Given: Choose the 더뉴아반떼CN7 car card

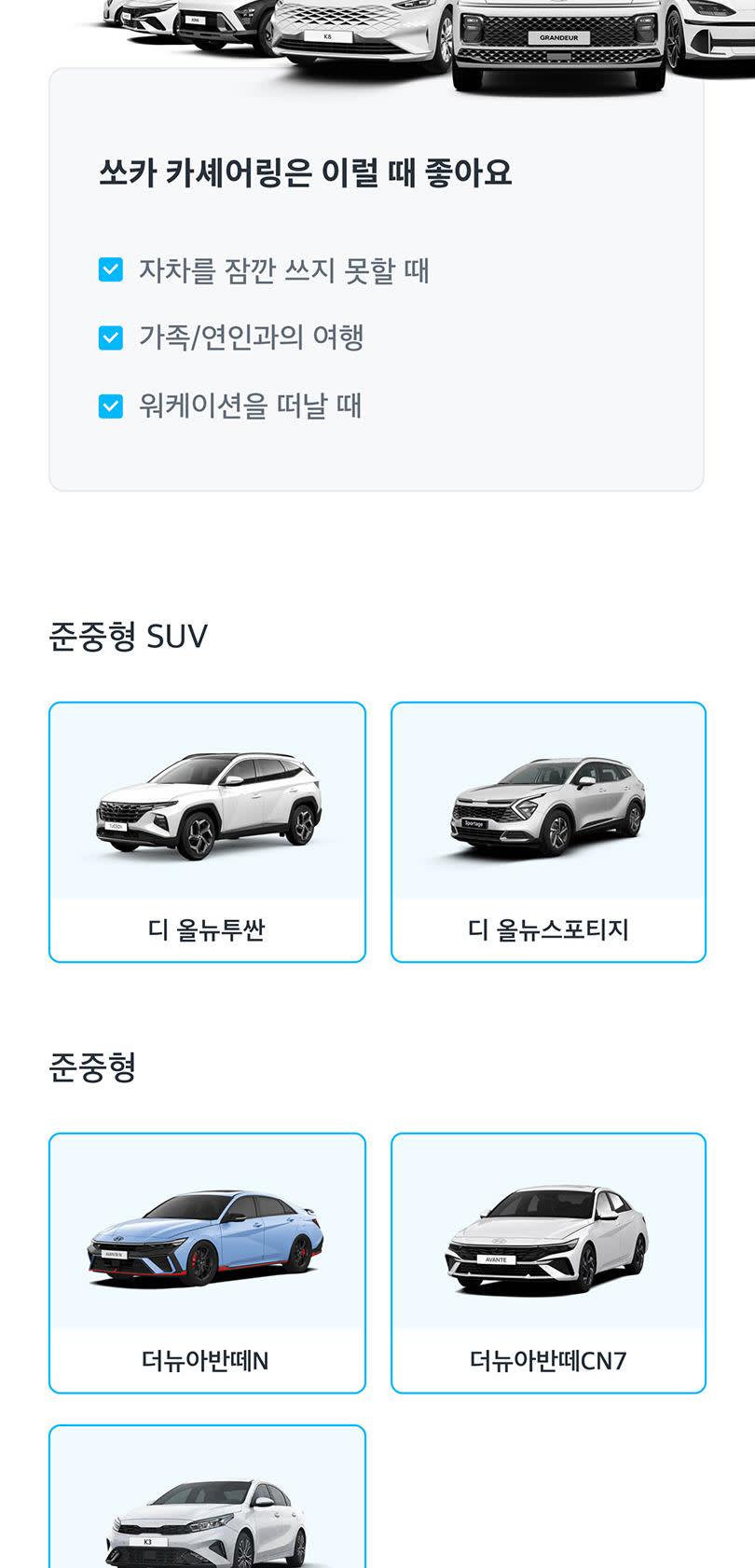Looking at the screenshot, I should click(x=548, y=1262).
